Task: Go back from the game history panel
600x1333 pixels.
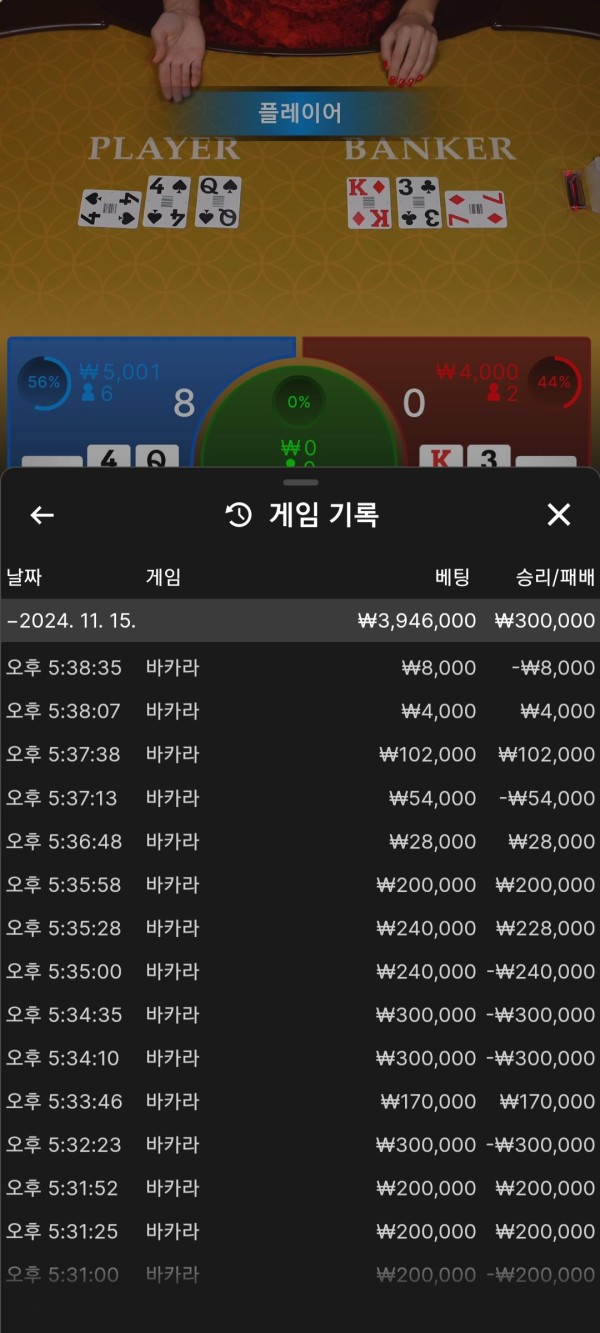Action: [x=42, y=515]
